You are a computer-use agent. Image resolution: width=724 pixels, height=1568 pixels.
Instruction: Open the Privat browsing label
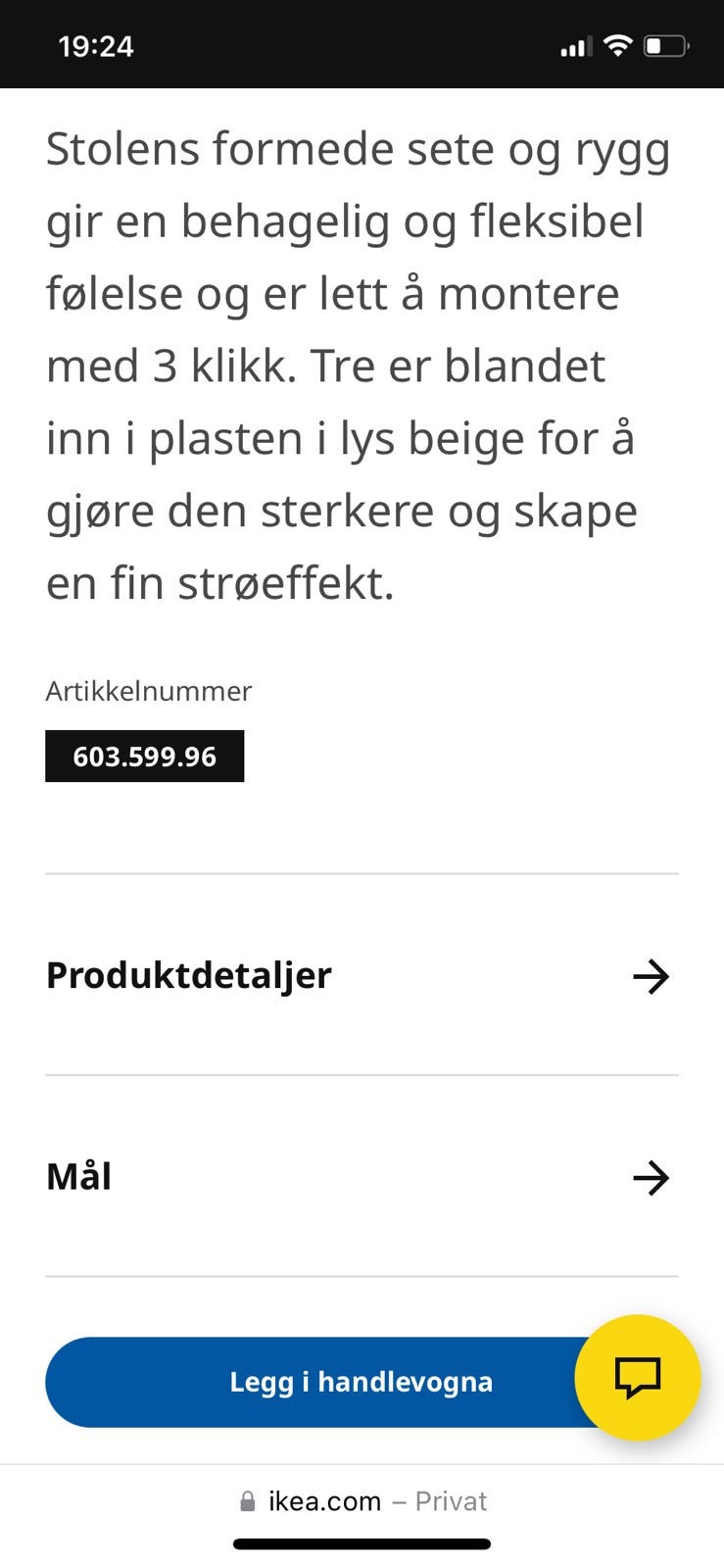[452, 1500]
